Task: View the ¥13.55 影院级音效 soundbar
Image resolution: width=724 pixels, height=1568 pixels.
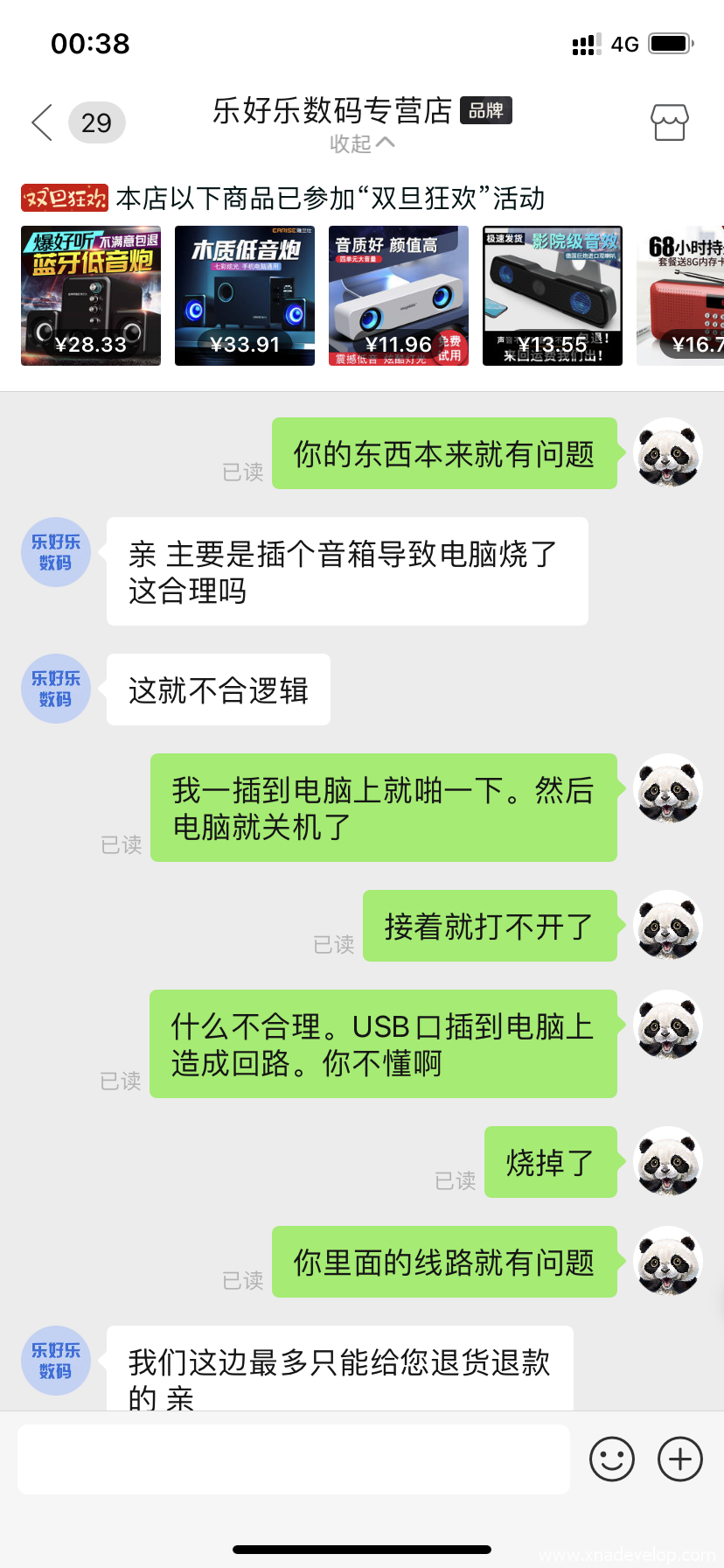Action: [x=553, y=296]
